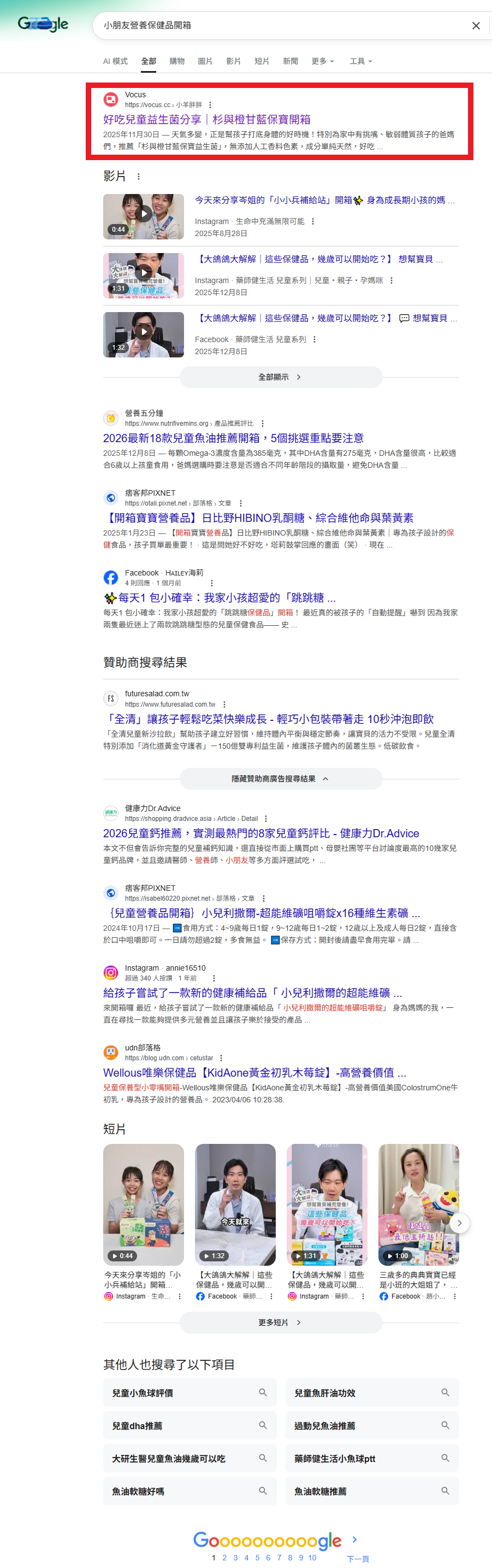Play the 1:00 short from 趙小
The height and width of the screenshot is (1568, 492).
pos(418,1204)
